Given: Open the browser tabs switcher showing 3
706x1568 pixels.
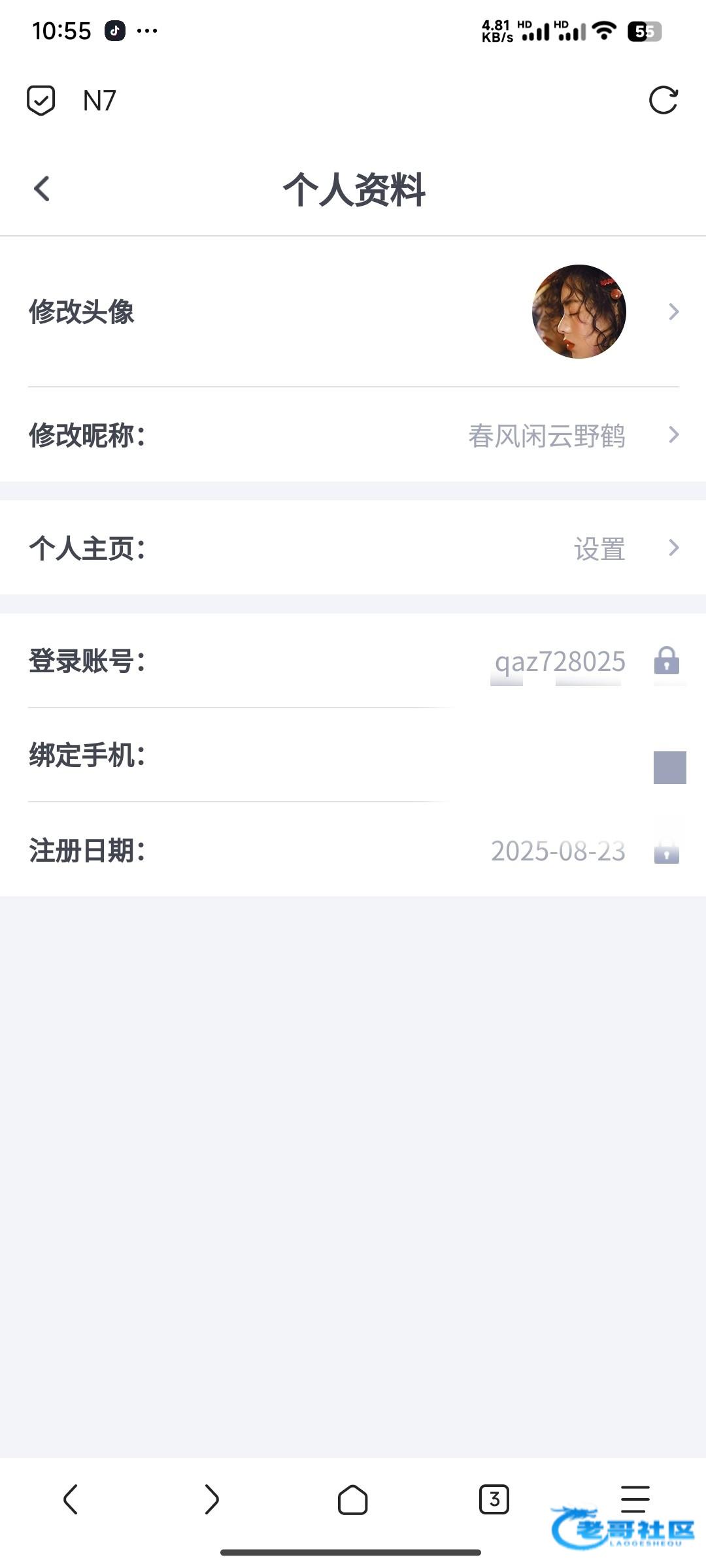Looking at the screenshot, I should pyautogui.click(x=494, y=1499).
